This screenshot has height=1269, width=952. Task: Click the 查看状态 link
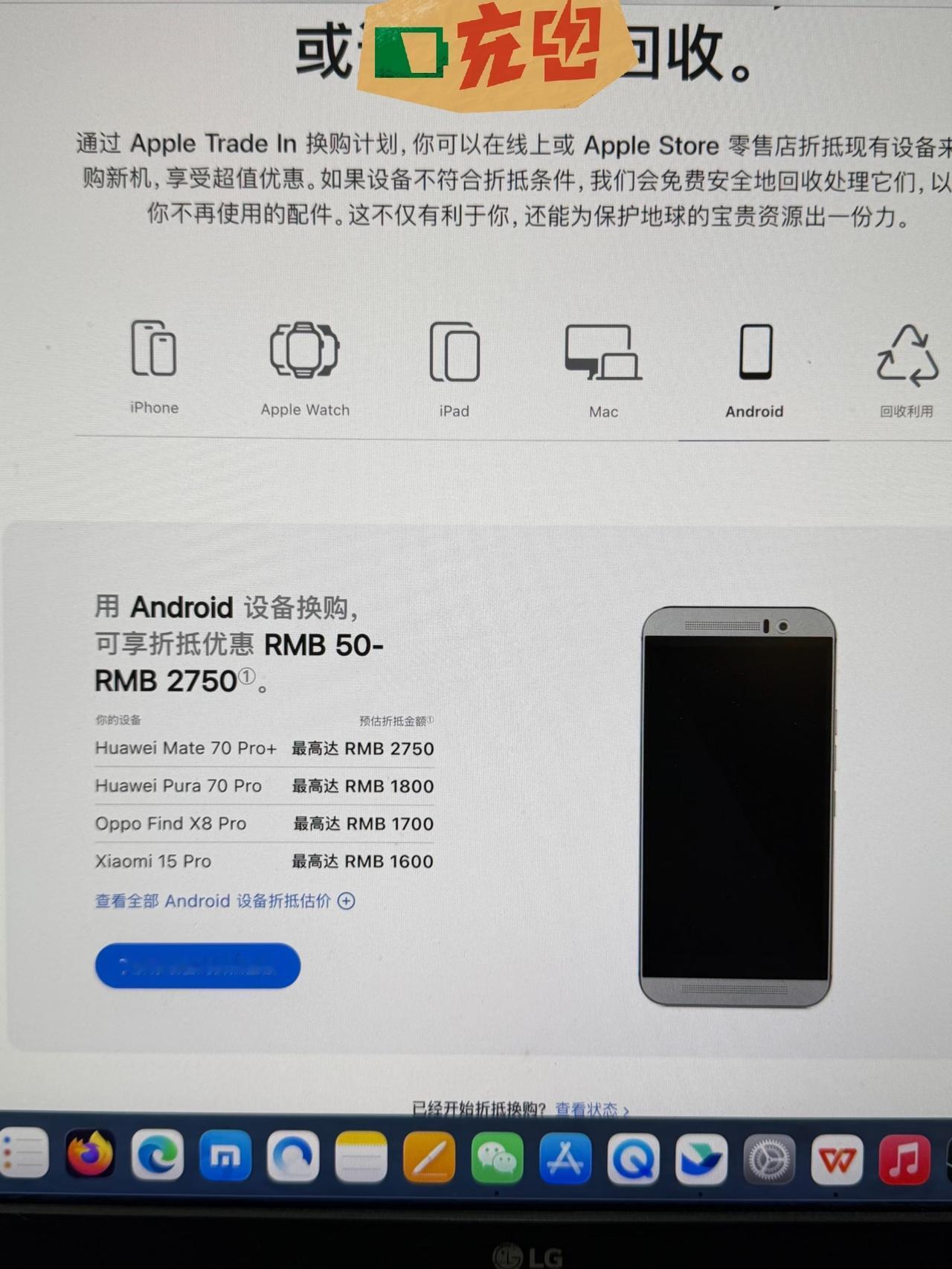click(x=588, y=1108)
